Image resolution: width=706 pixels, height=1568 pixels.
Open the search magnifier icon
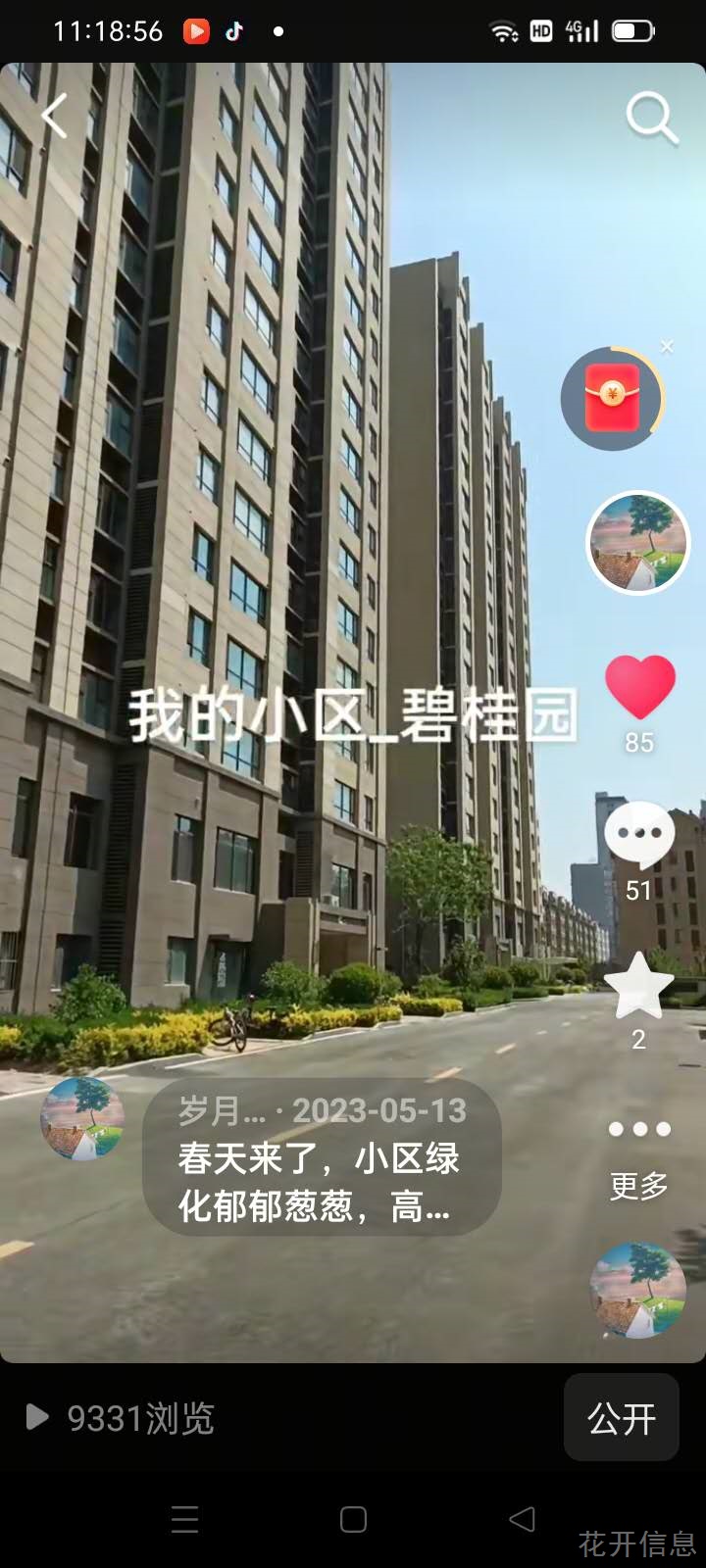[x=652, y=118]
